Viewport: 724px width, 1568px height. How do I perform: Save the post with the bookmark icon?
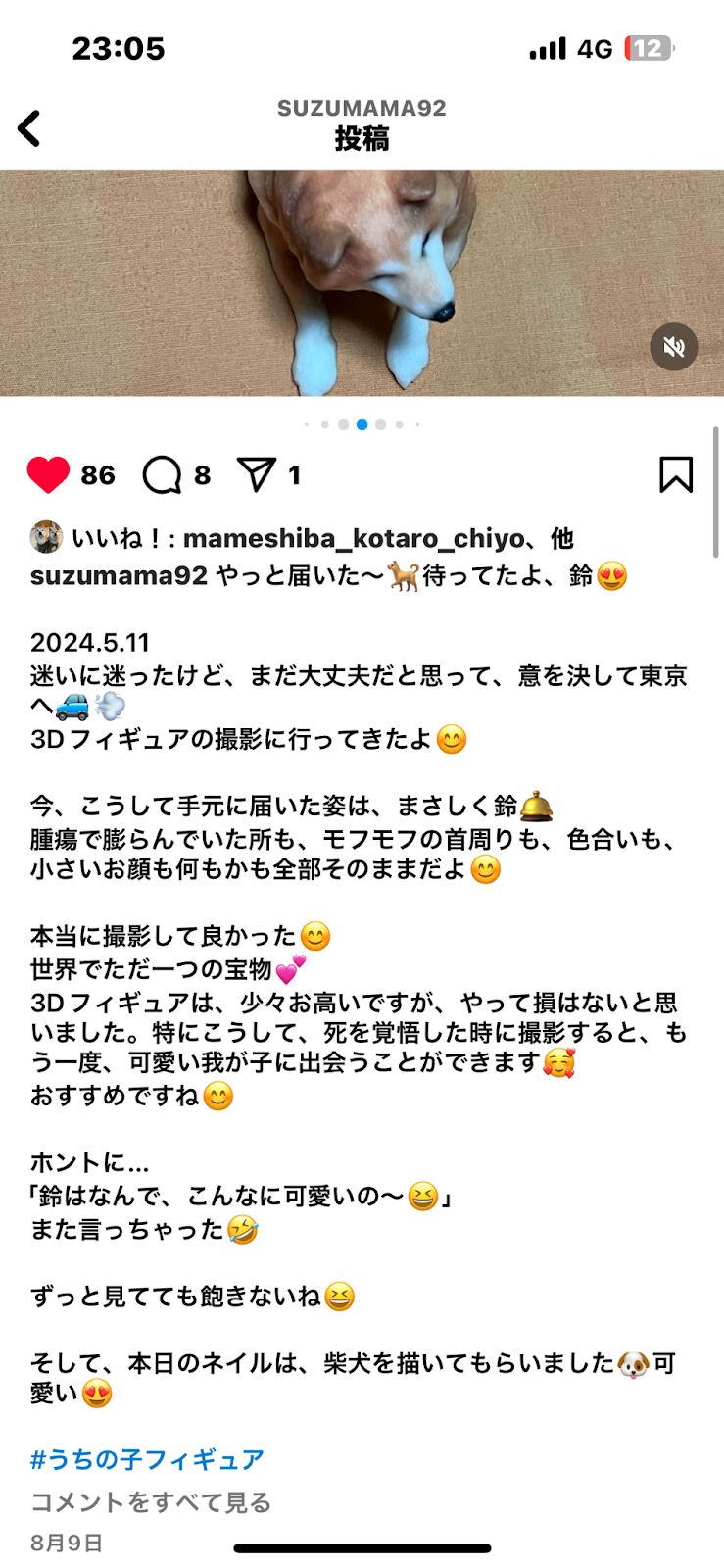[676, 475]
